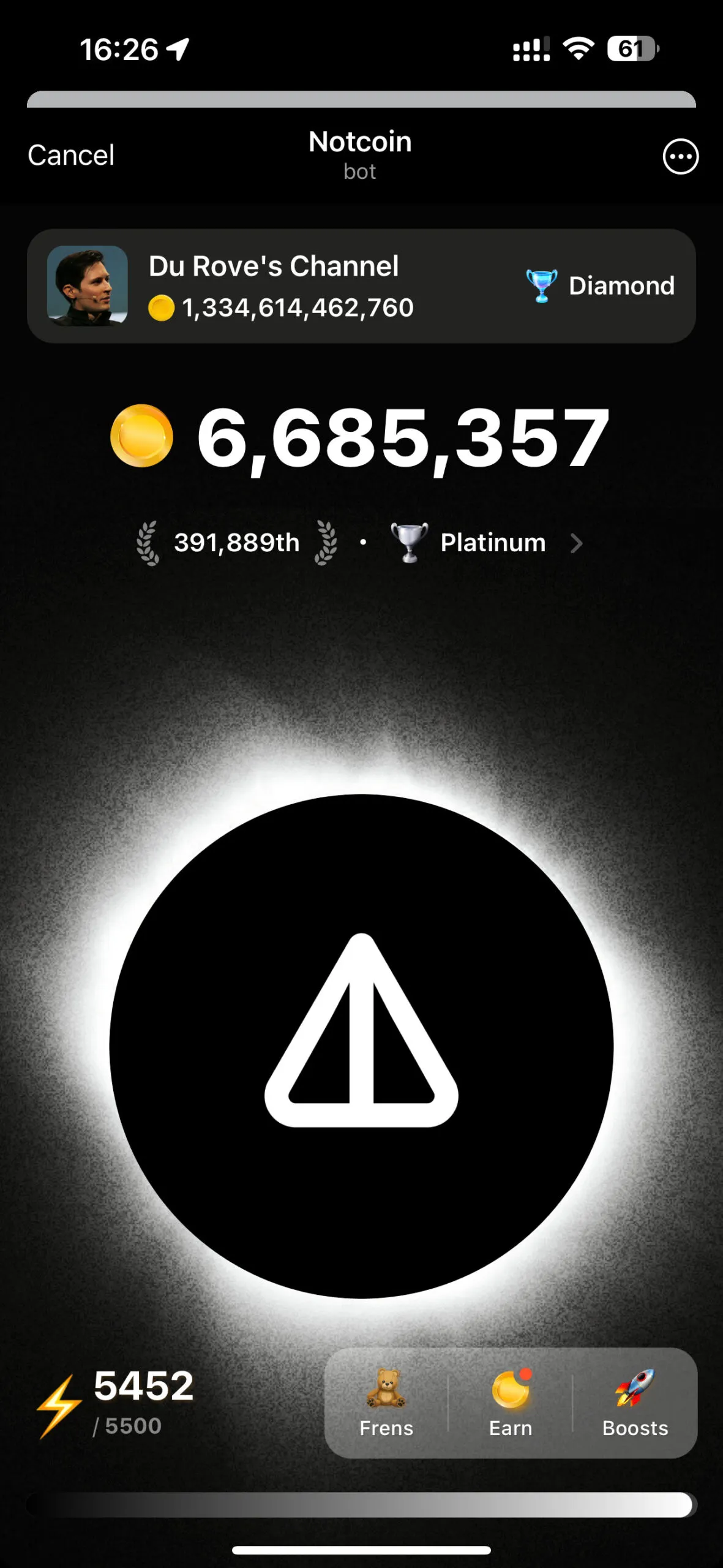Open the three-dot options menu

tap(680, 157)
